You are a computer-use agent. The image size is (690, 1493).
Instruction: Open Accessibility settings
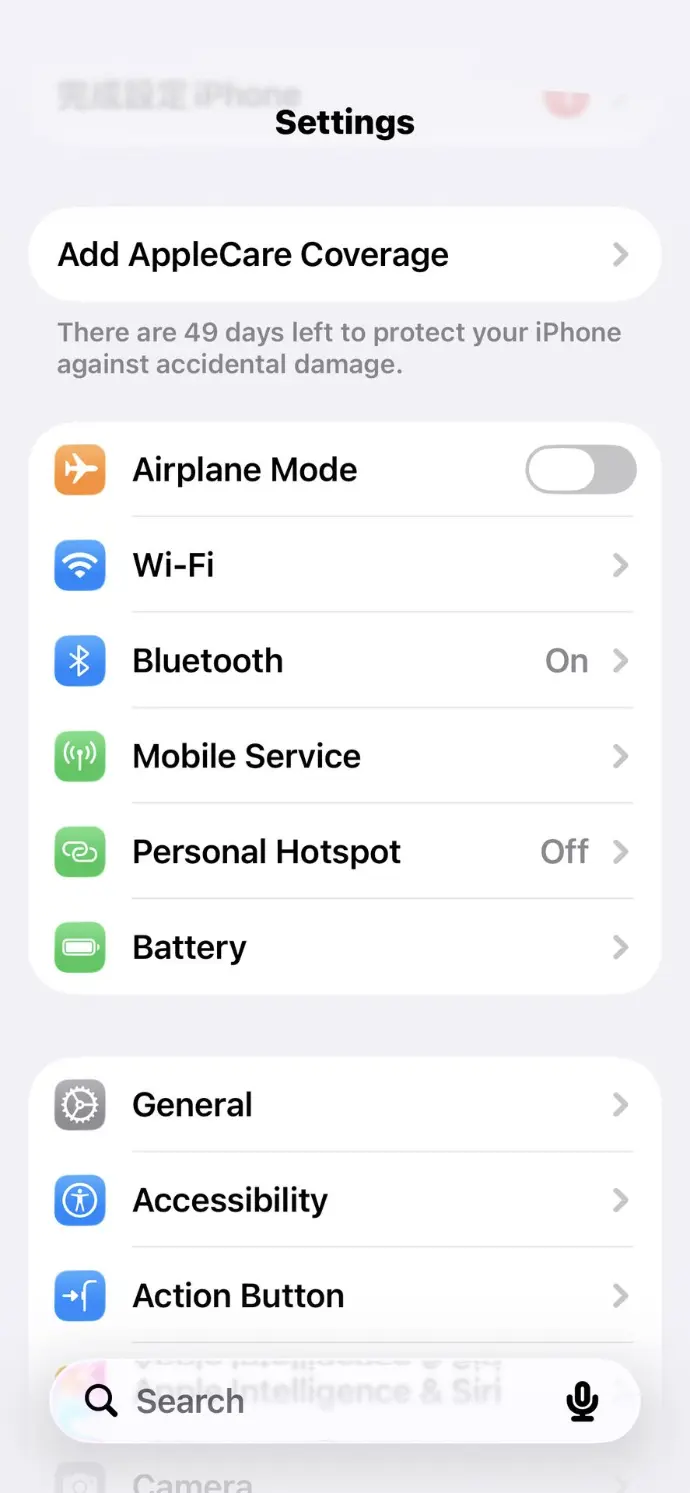tap(344, 1200)
